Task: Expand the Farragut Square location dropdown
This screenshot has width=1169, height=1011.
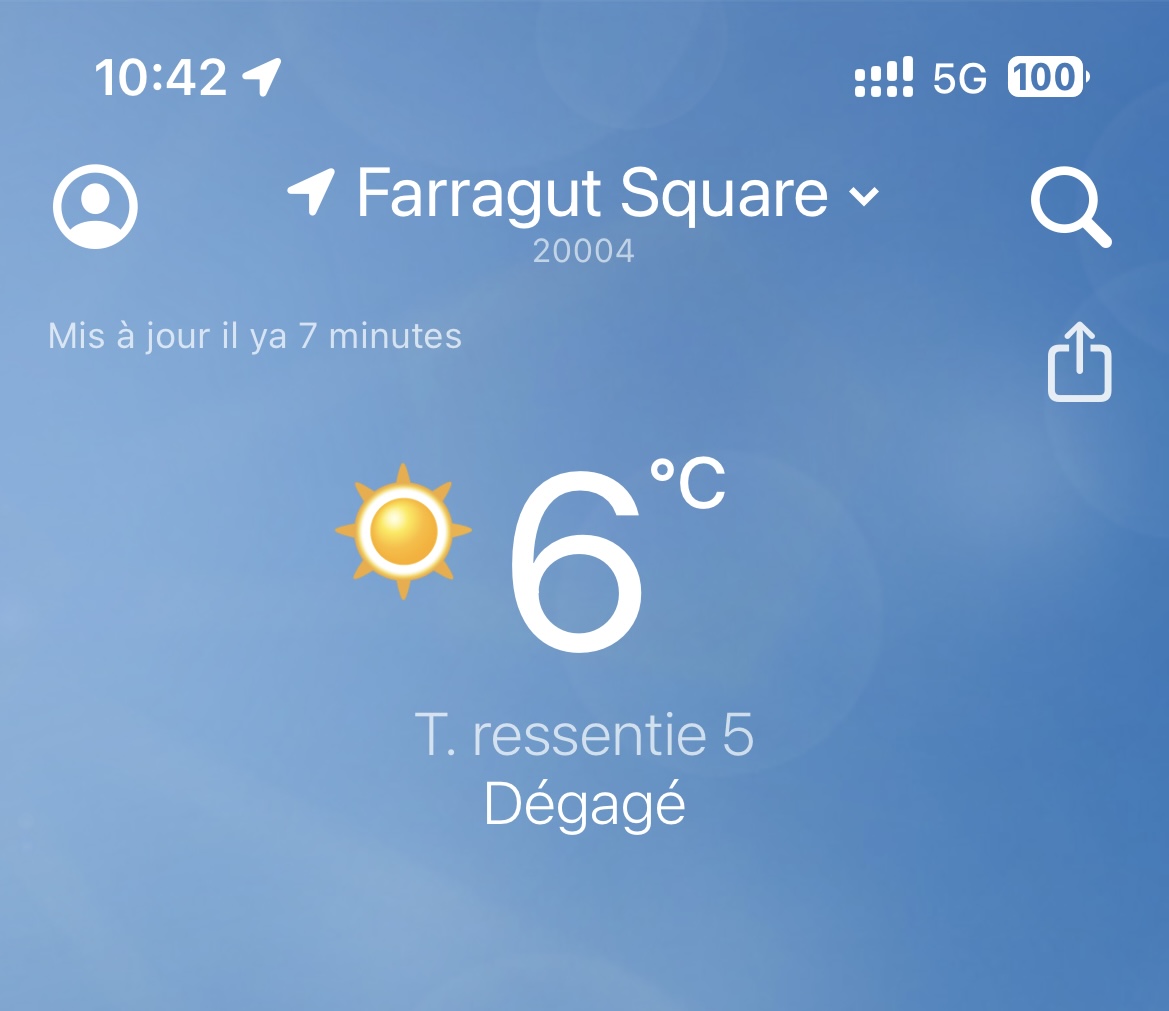Action: (x=864, y=195)
